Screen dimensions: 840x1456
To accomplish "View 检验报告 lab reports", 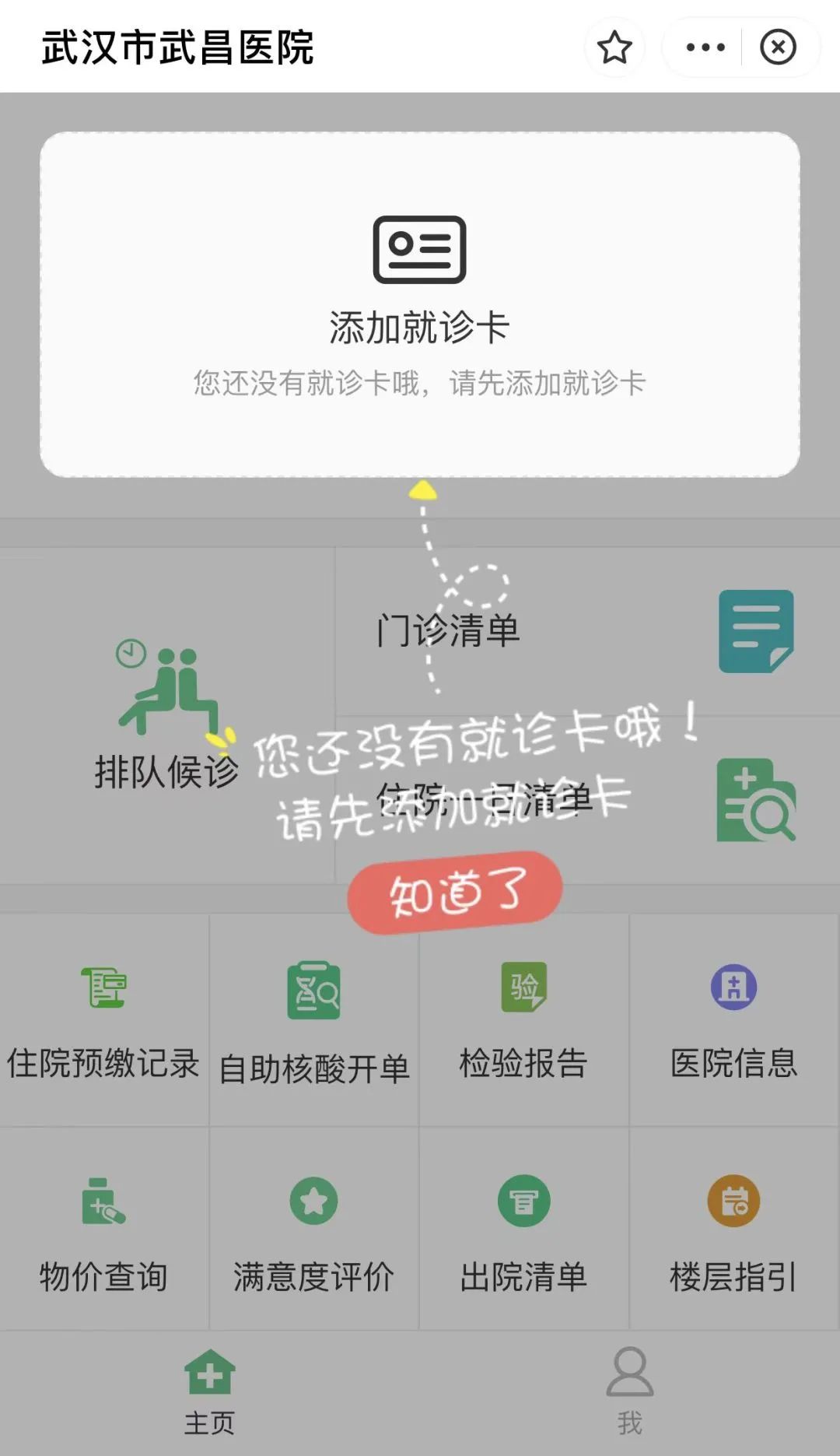I will (x=523, y=1020).
